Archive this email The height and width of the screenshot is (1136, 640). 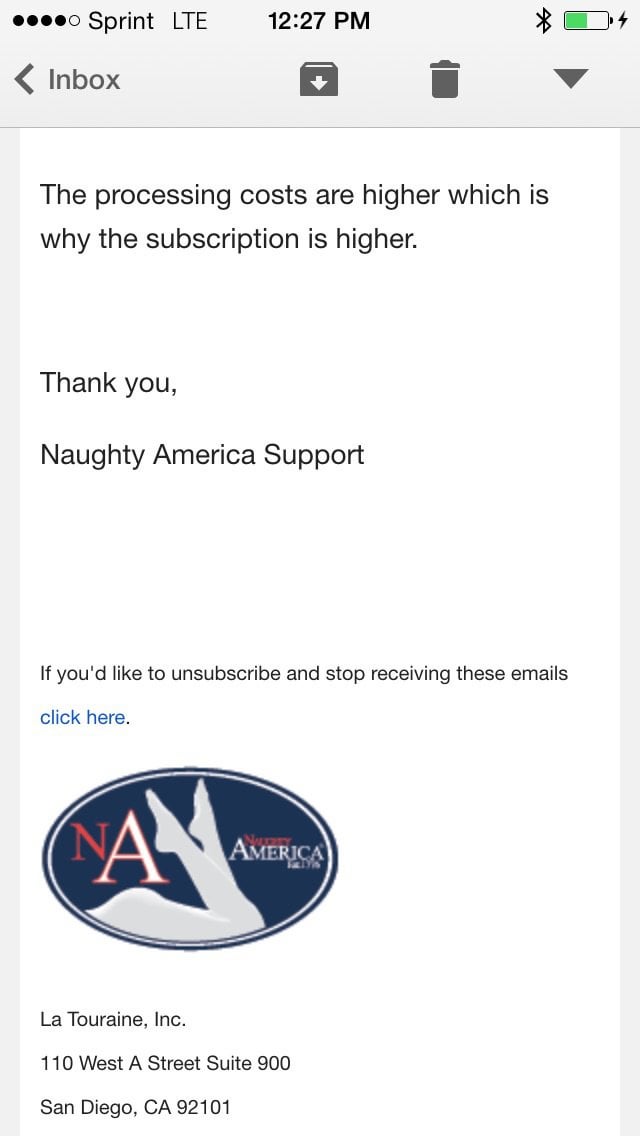tap(319, 79)
